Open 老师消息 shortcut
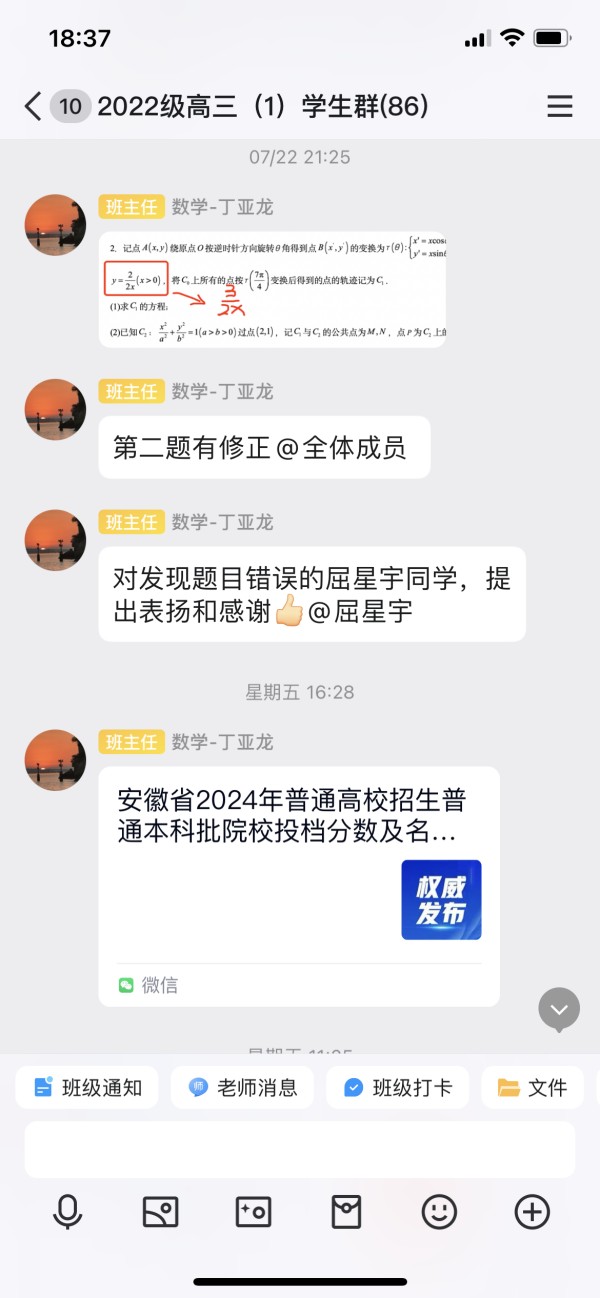Screen dimensions: 600x1298 coord(242,1087)
